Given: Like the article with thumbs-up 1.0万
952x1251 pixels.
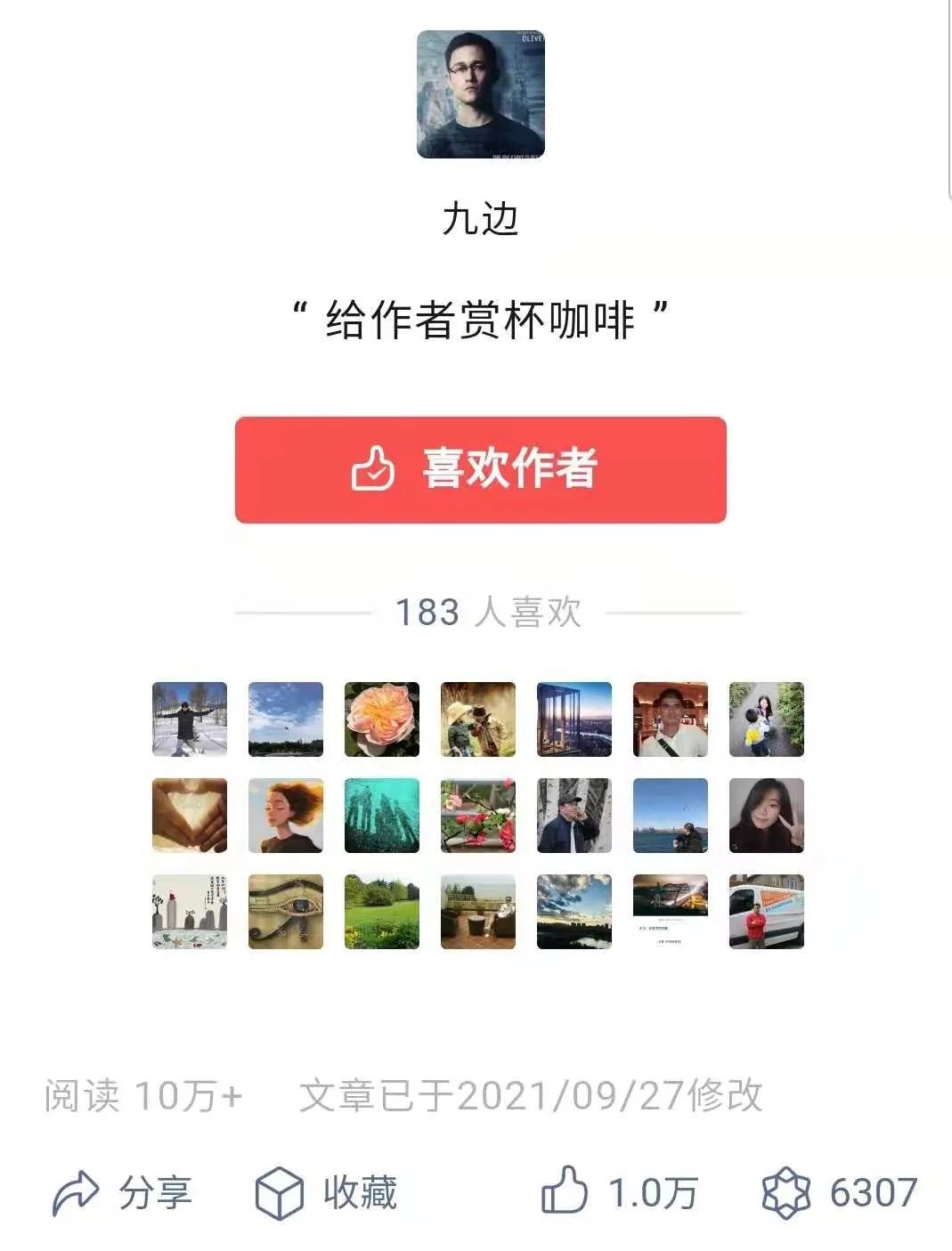Looking at the screenshot, I should [619, 1192].
